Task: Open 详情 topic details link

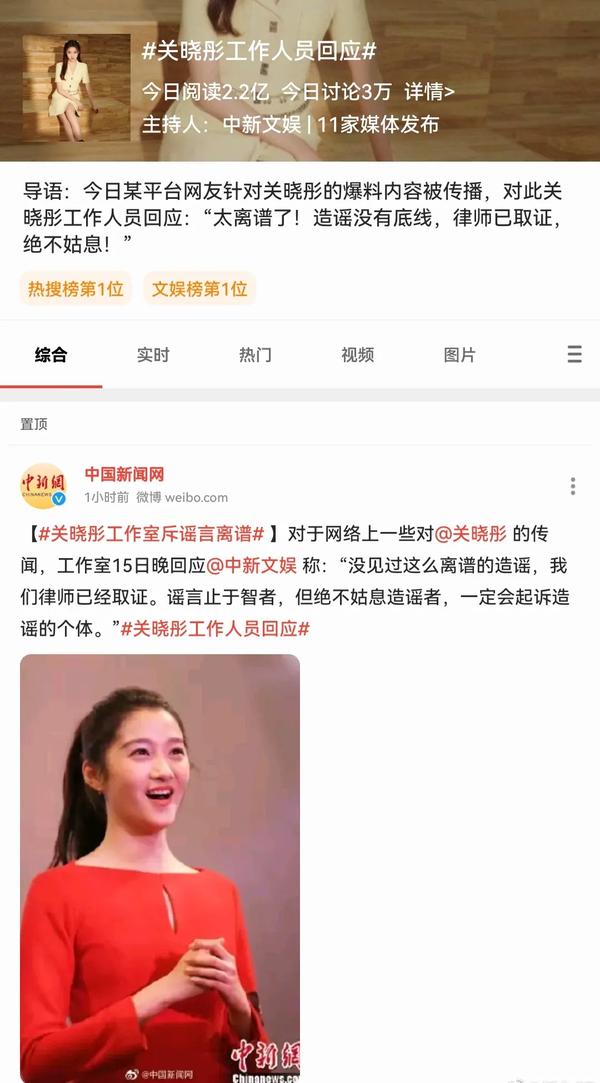Action: [x=429, y=92]
